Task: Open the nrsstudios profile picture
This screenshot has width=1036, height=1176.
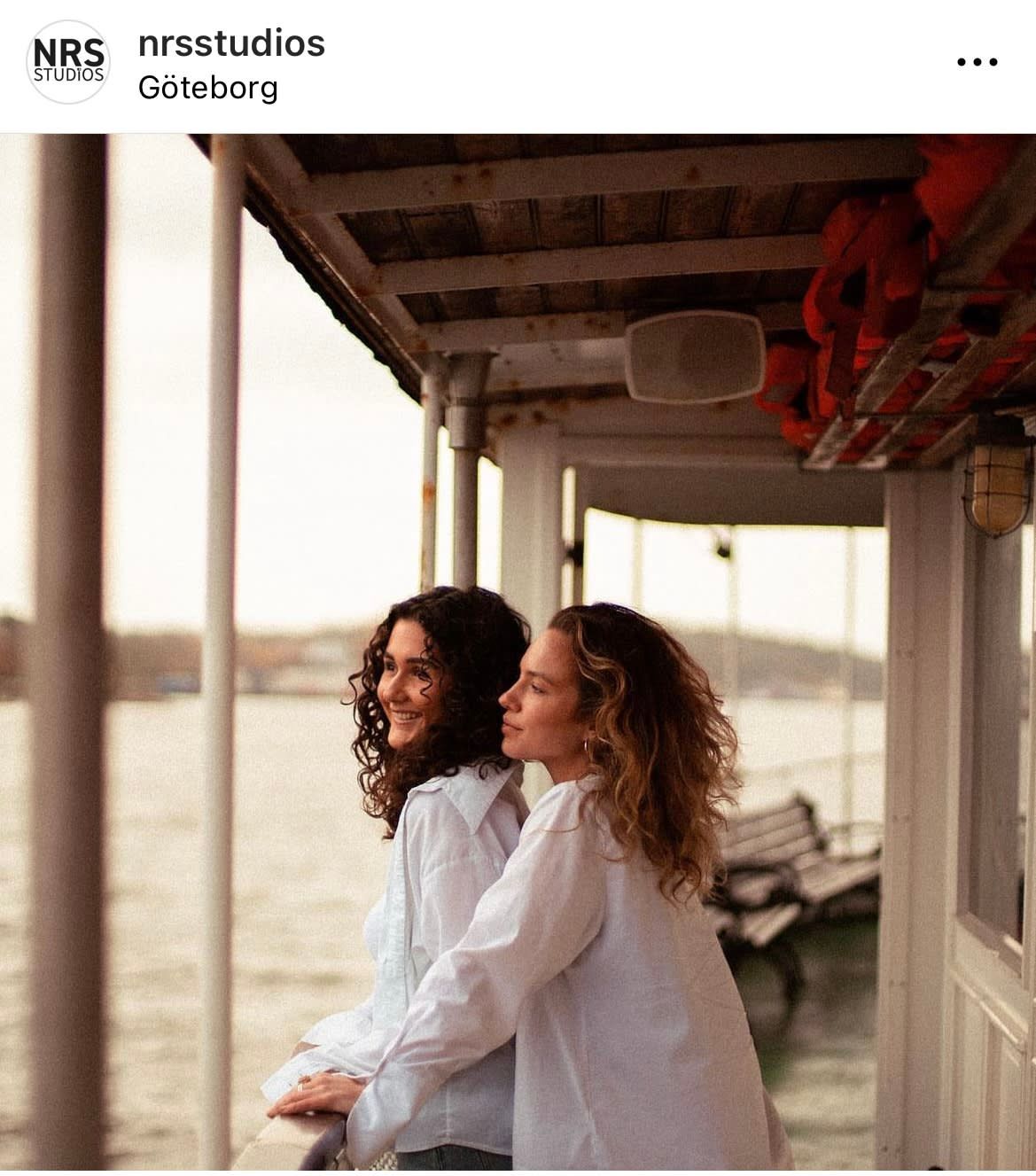Action: pos(68,62)
